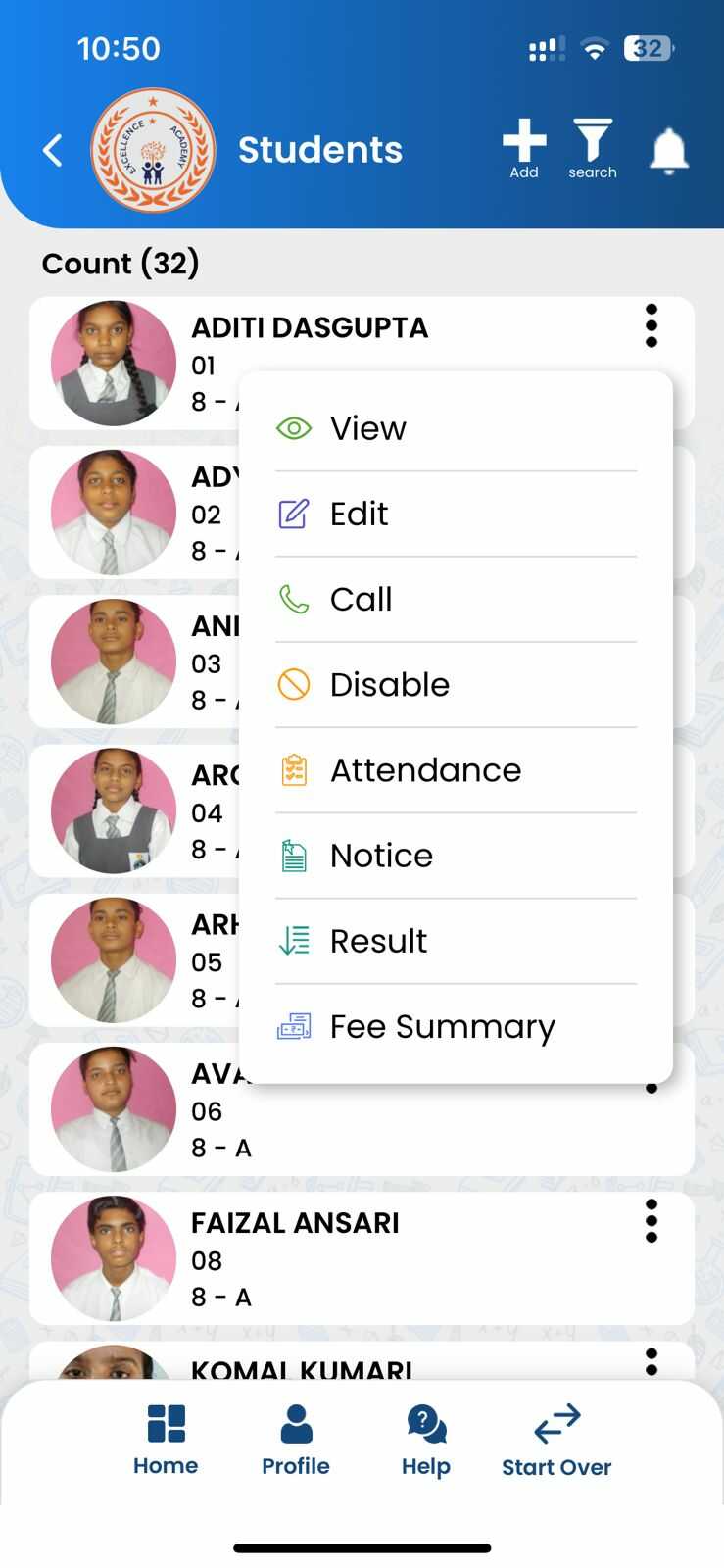Open the Help tab
The image size is (724, 1568).
[426, 1439]
